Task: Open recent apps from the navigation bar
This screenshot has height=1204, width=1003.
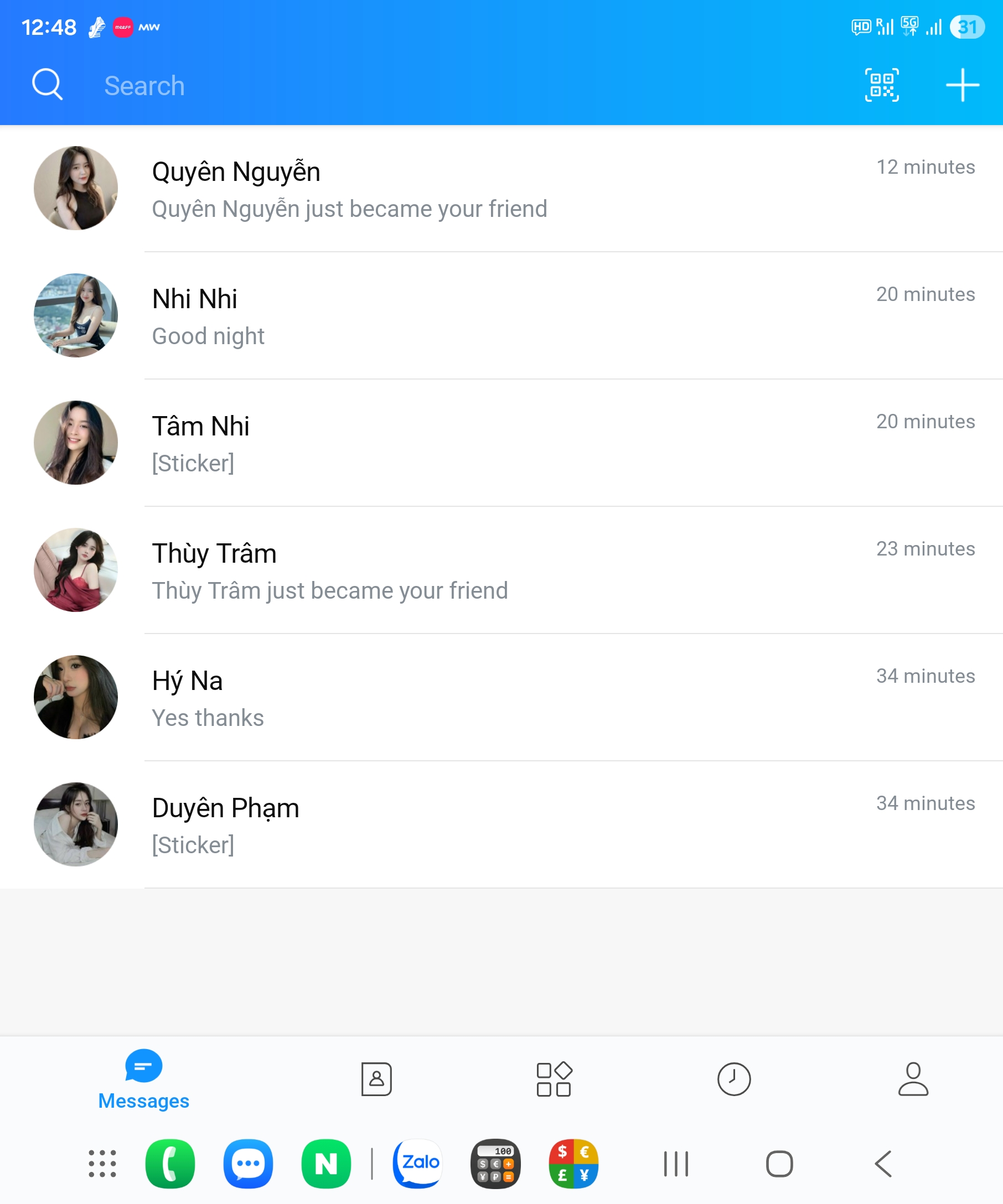Action: point(675,1164)
